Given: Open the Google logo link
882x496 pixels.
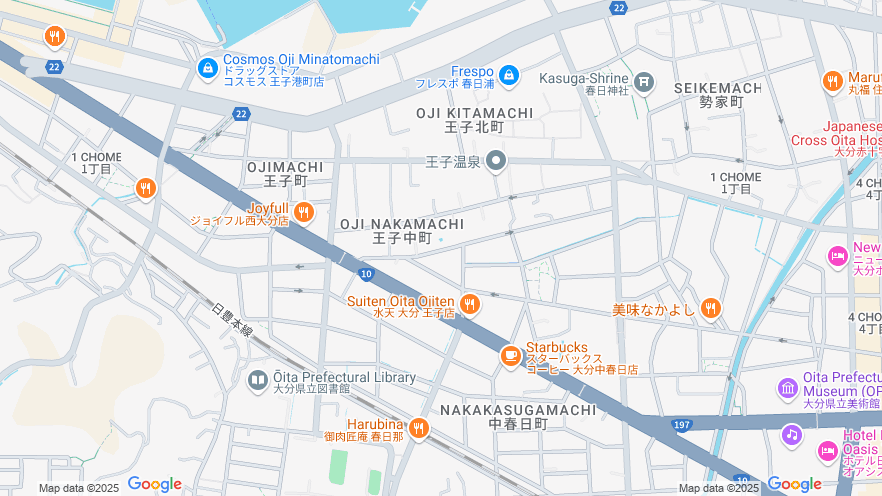Looking at the screenshot, I should pos(154,484).
